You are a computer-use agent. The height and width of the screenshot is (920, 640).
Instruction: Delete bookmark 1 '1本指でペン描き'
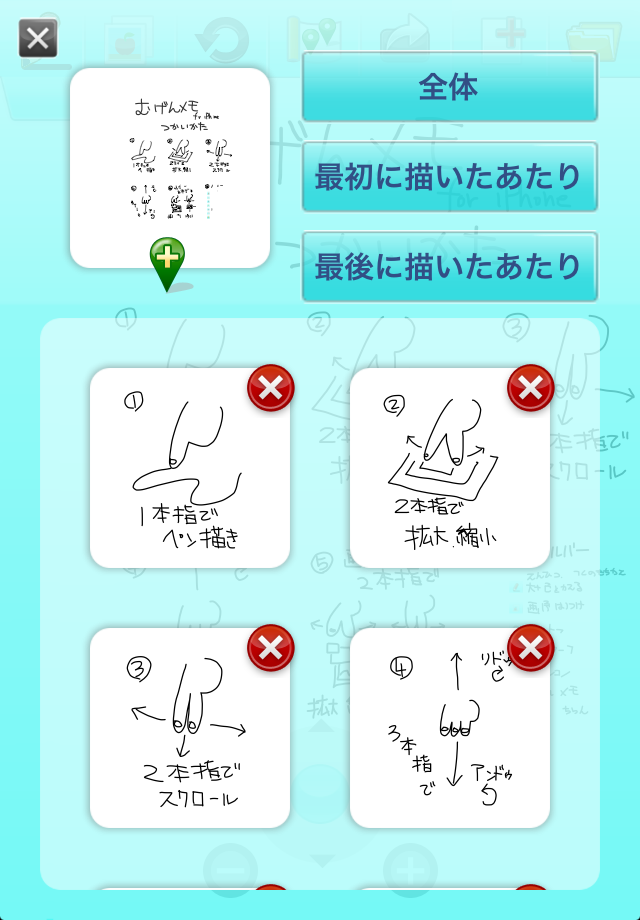[270, 388]
